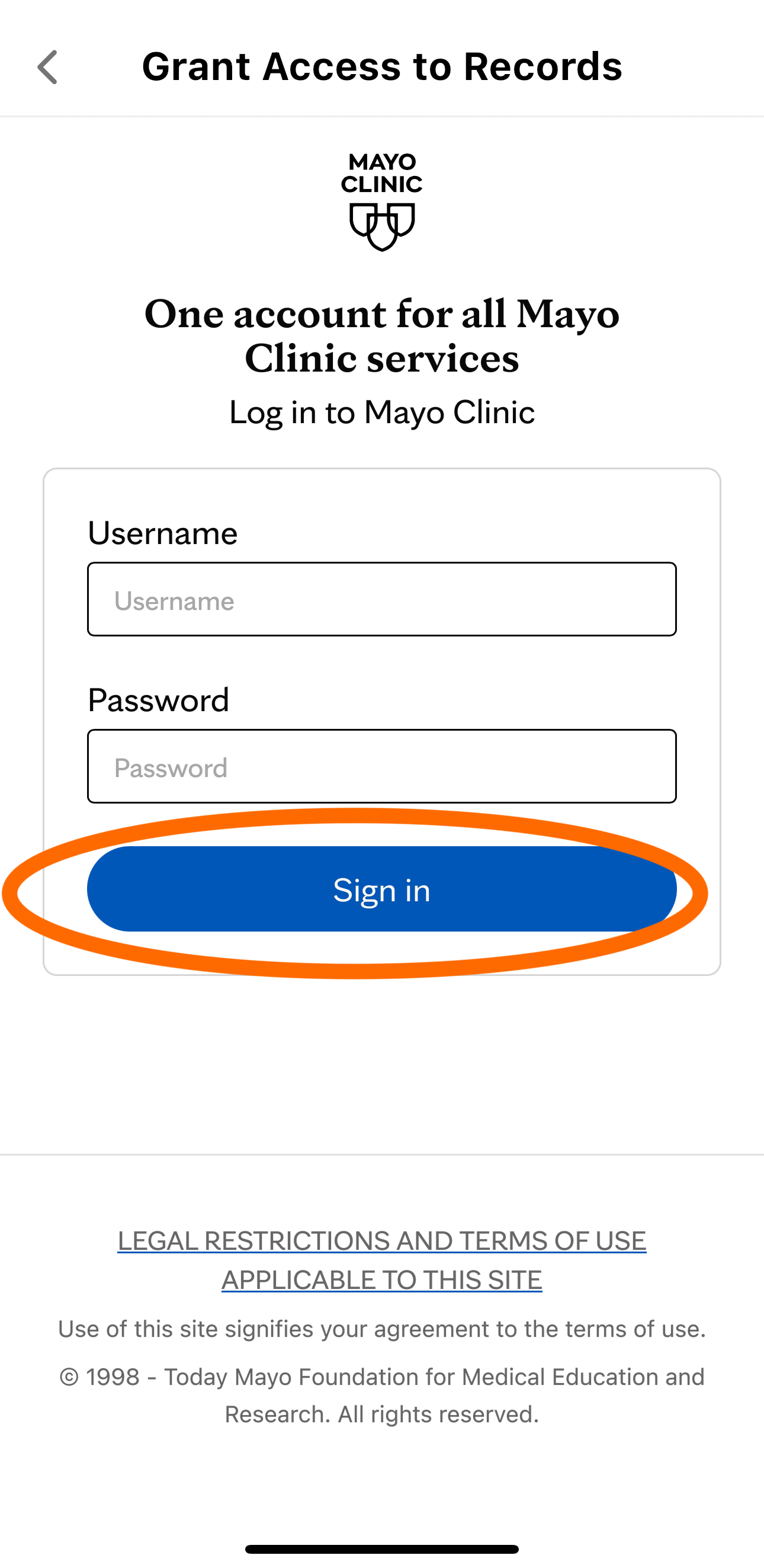Screen dimensions: 764x1568
Task: Tap the Mayo Clinic logo above the heading
Action: [382, 201]
